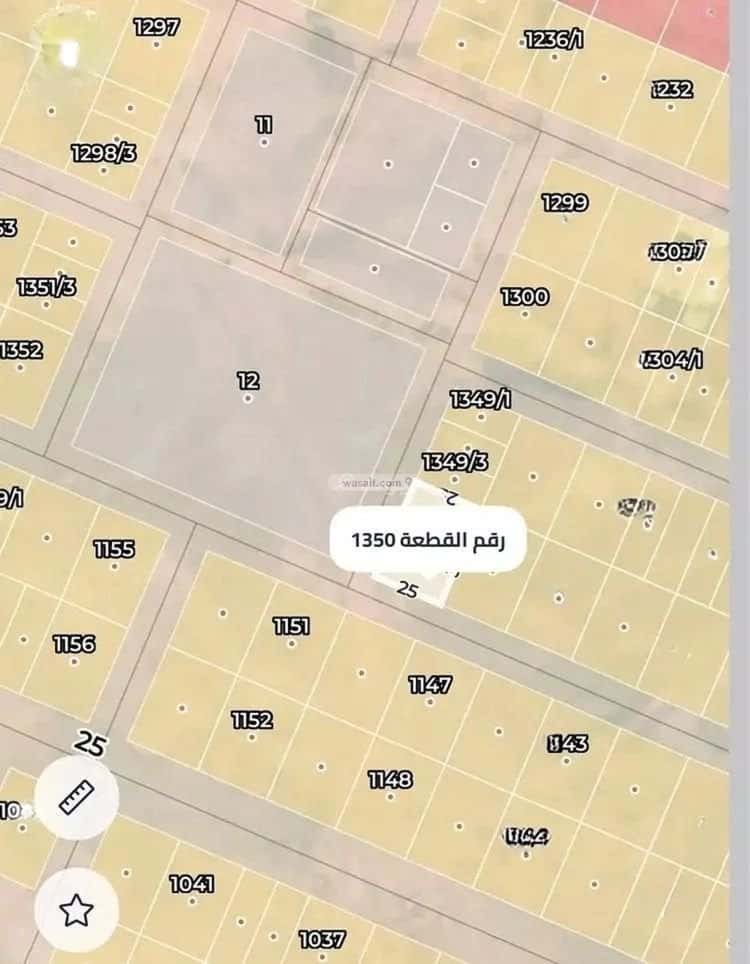Click parcel 1236/1 label

coord(553,41)
